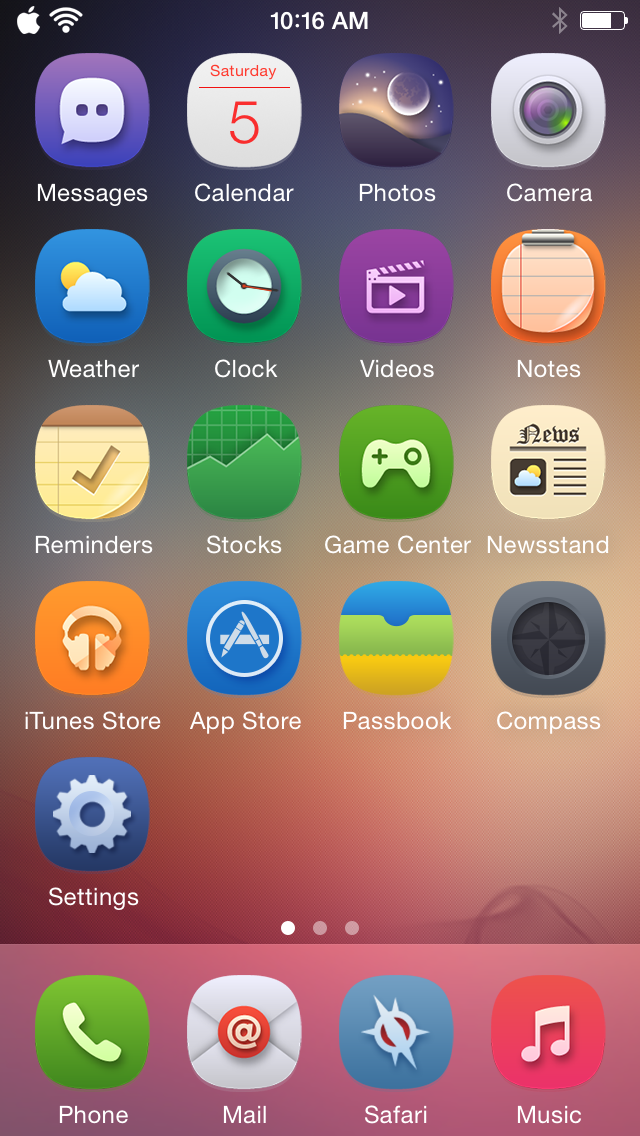Open Safari from the dock
The image size is (640, 1136).
tap(396, 1033)
